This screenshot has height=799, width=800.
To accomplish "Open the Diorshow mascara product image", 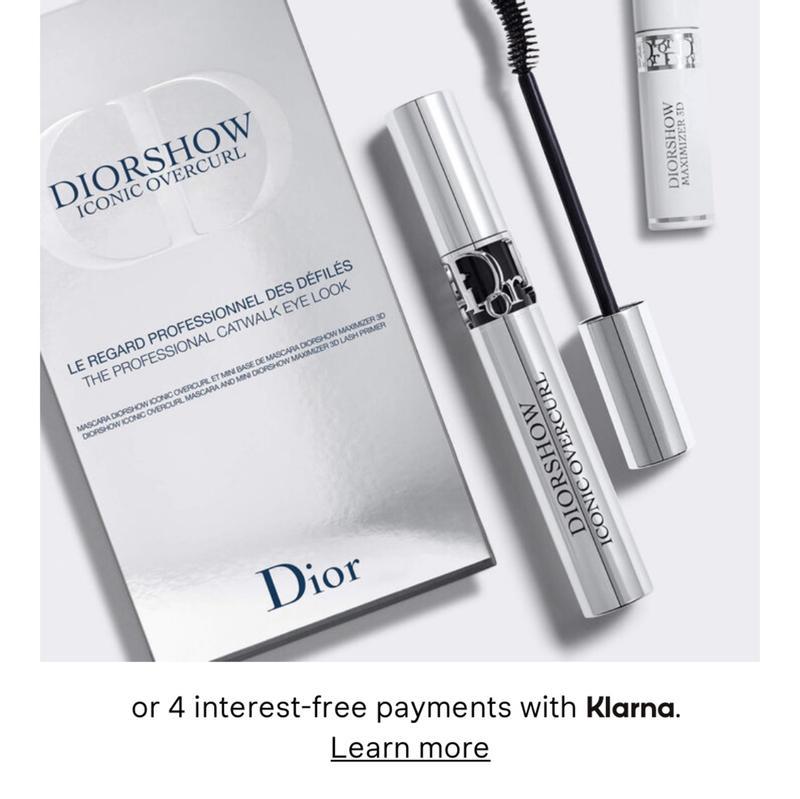I will click(400, 330).
